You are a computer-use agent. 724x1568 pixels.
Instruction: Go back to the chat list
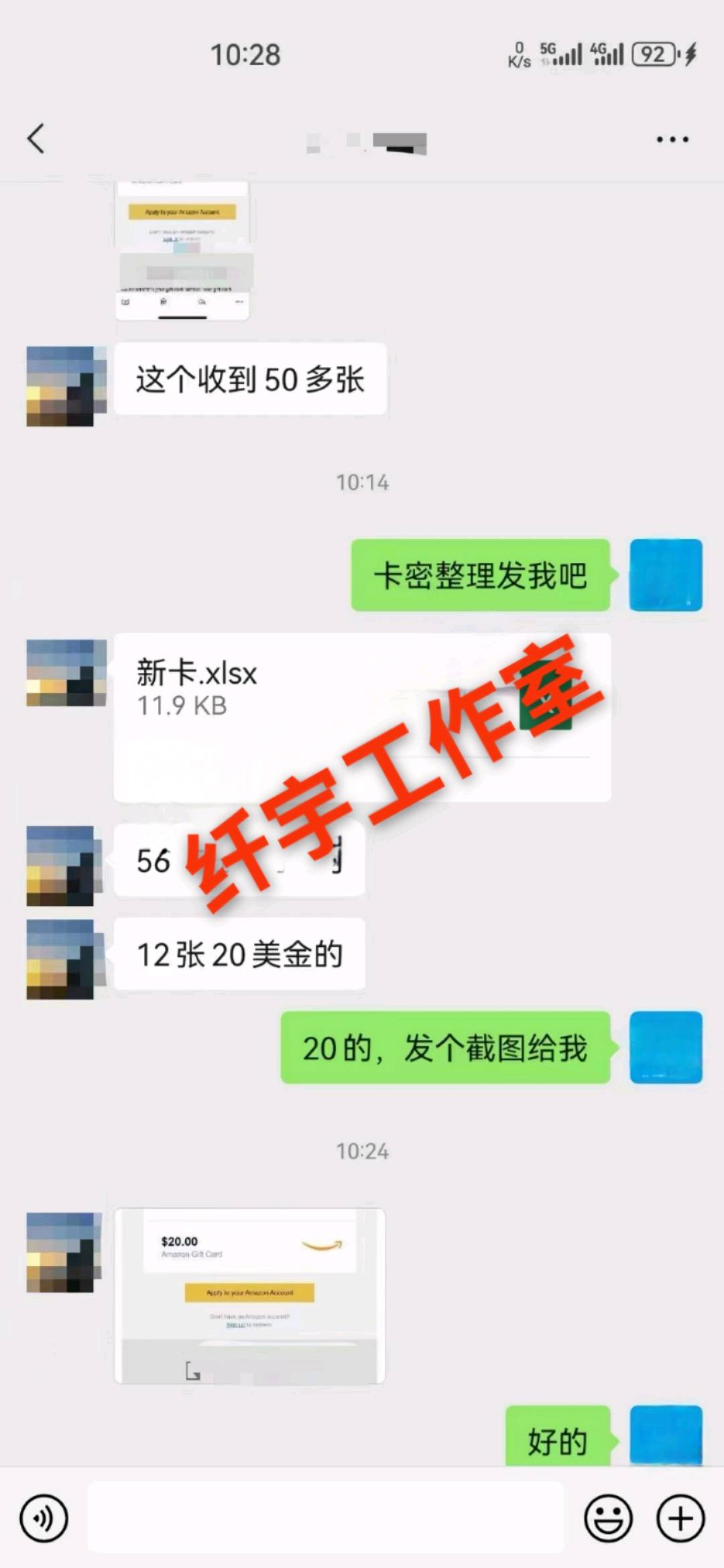[x=36, y=139]
